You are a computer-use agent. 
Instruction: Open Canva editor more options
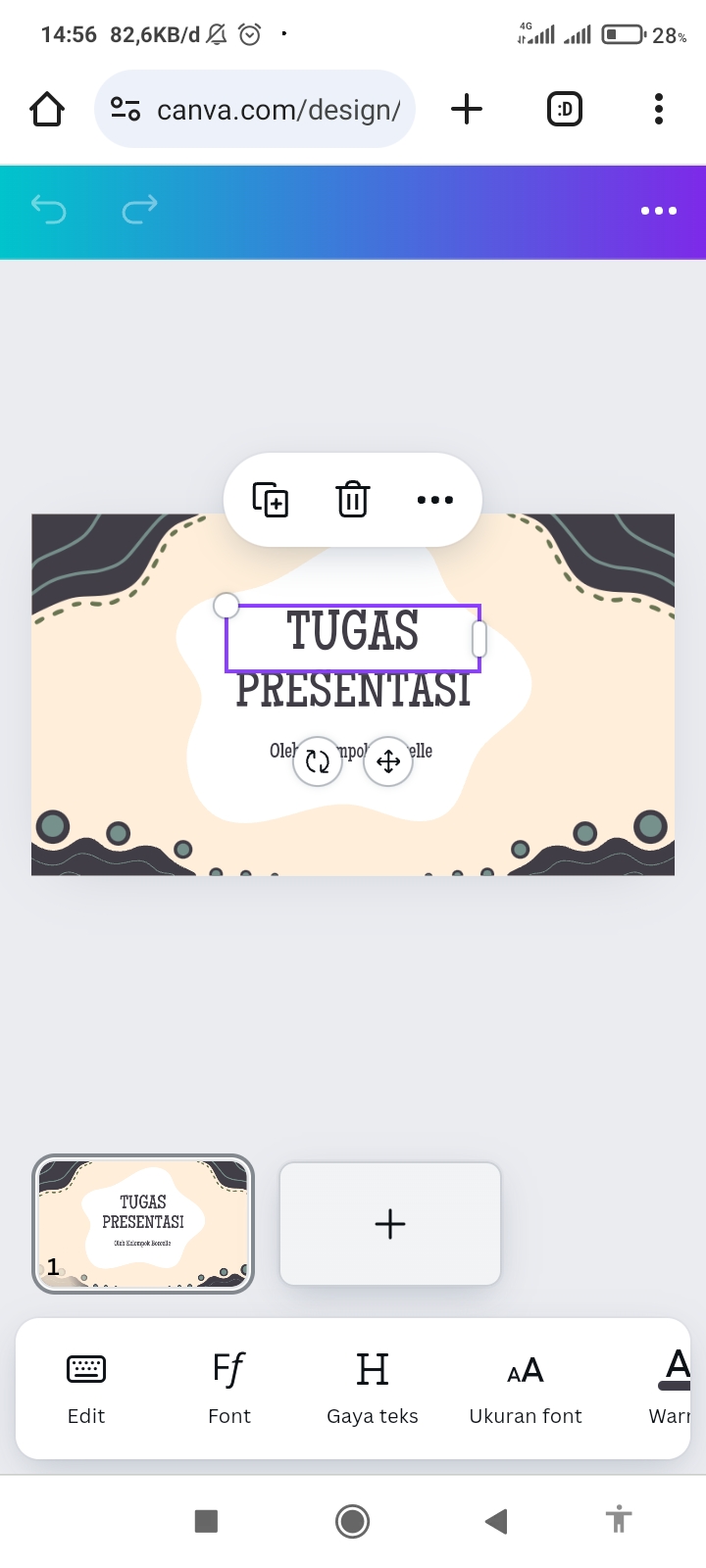coord(658,211)
